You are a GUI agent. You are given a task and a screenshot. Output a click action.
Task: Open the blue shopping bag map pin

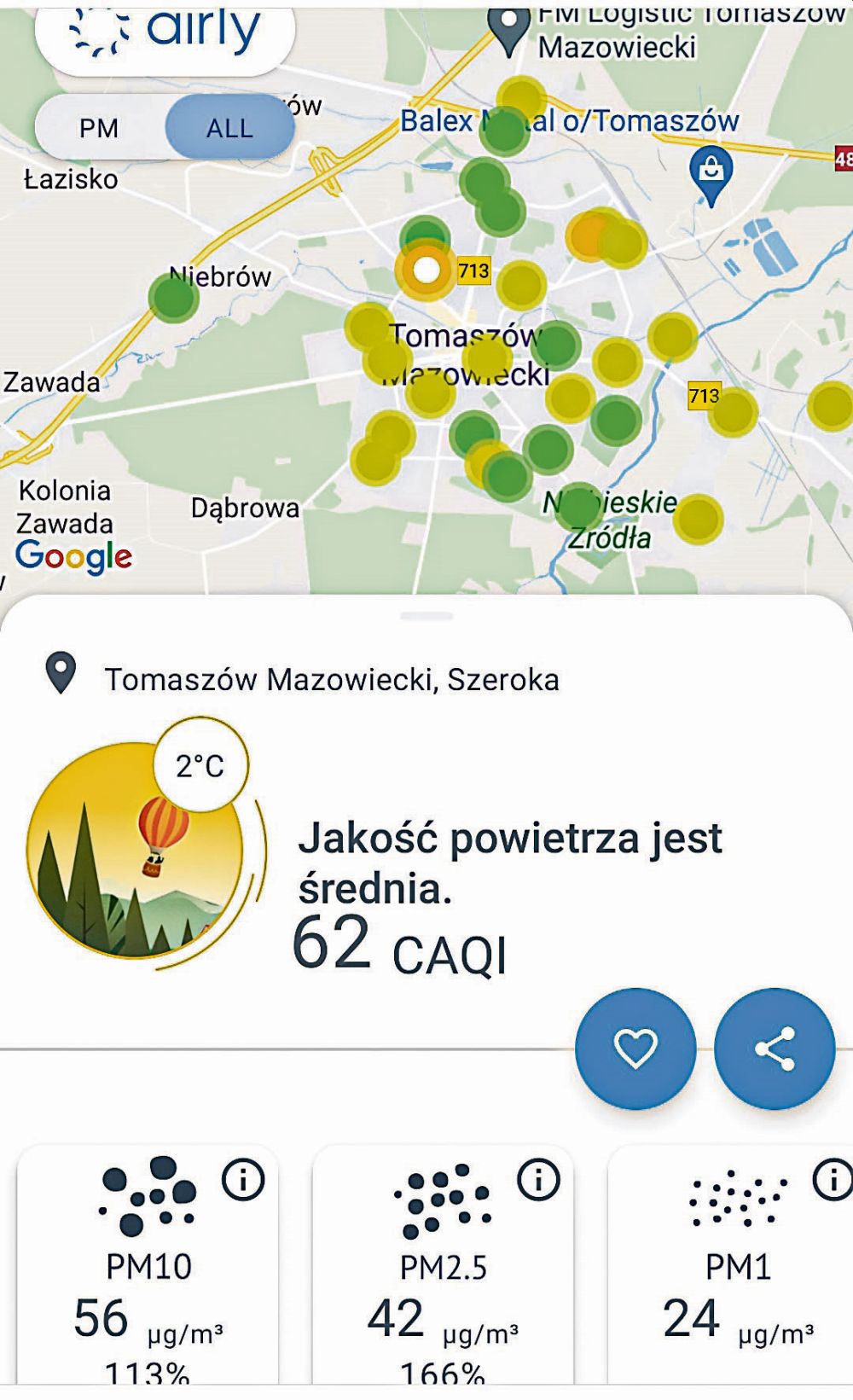tap(711, 171)
